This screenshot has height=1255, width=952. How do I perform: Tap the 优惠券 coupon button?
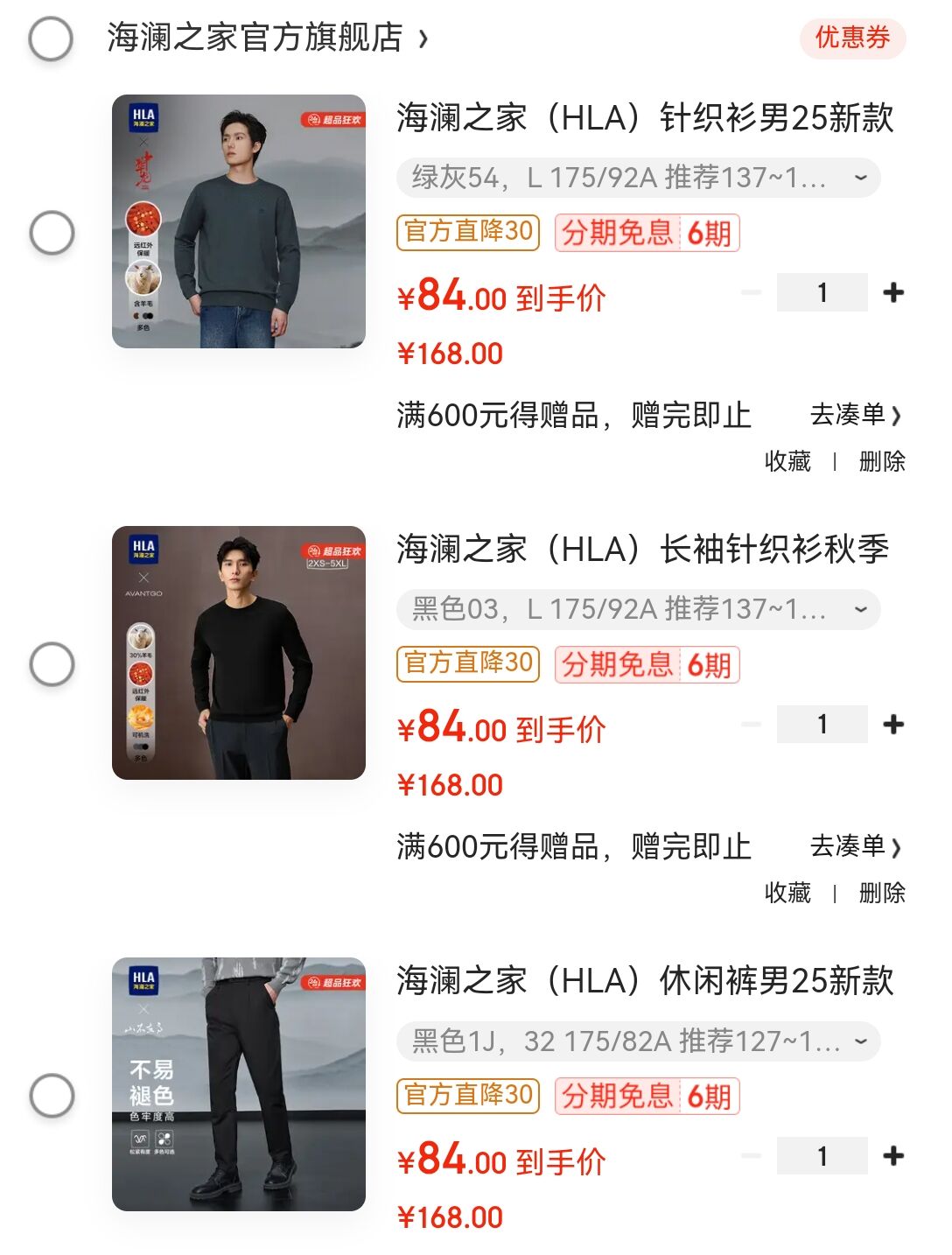pyautogui.click(x=852, y=38)
